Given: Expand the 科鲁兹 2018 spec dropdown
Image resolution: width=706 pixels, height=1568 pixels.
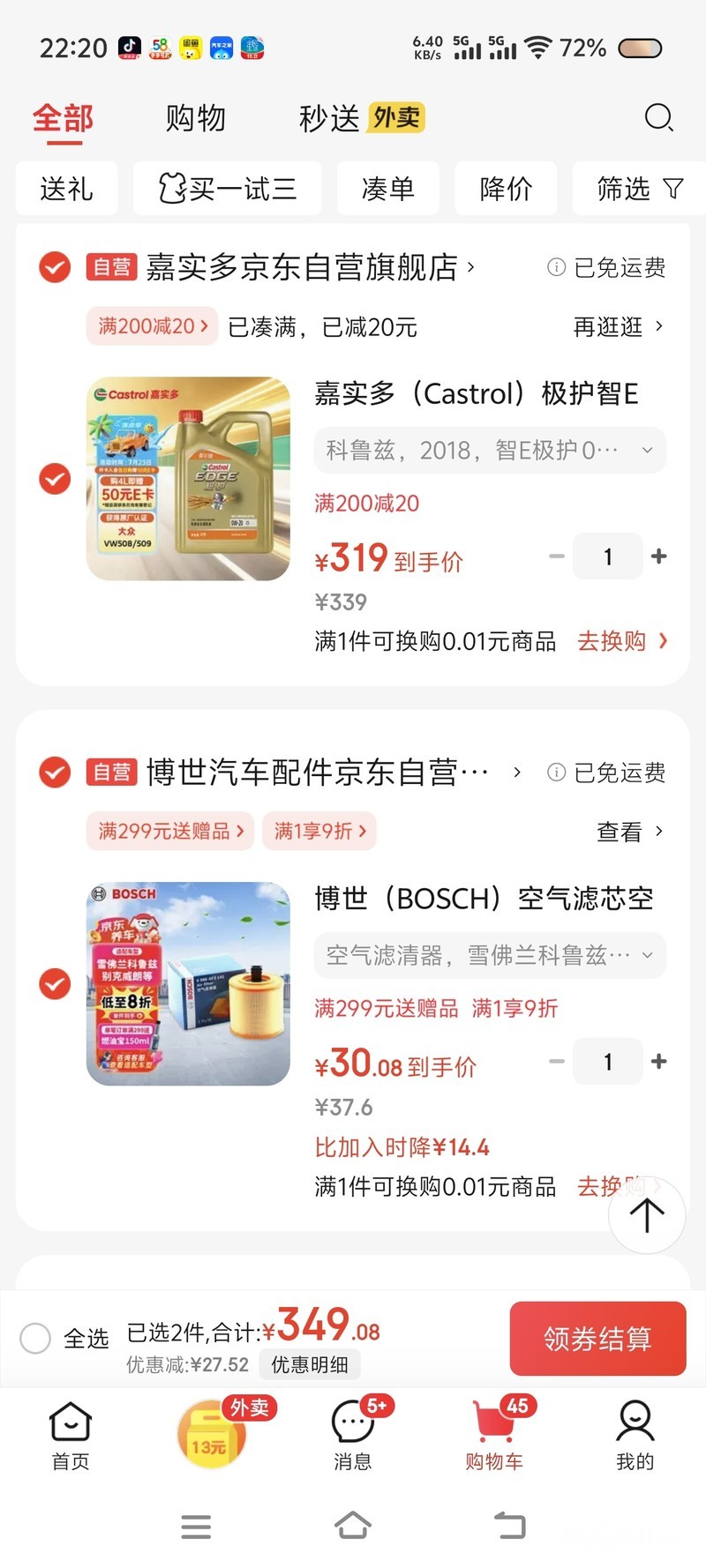Looking at the screenshot, I should tap(490, 451).
